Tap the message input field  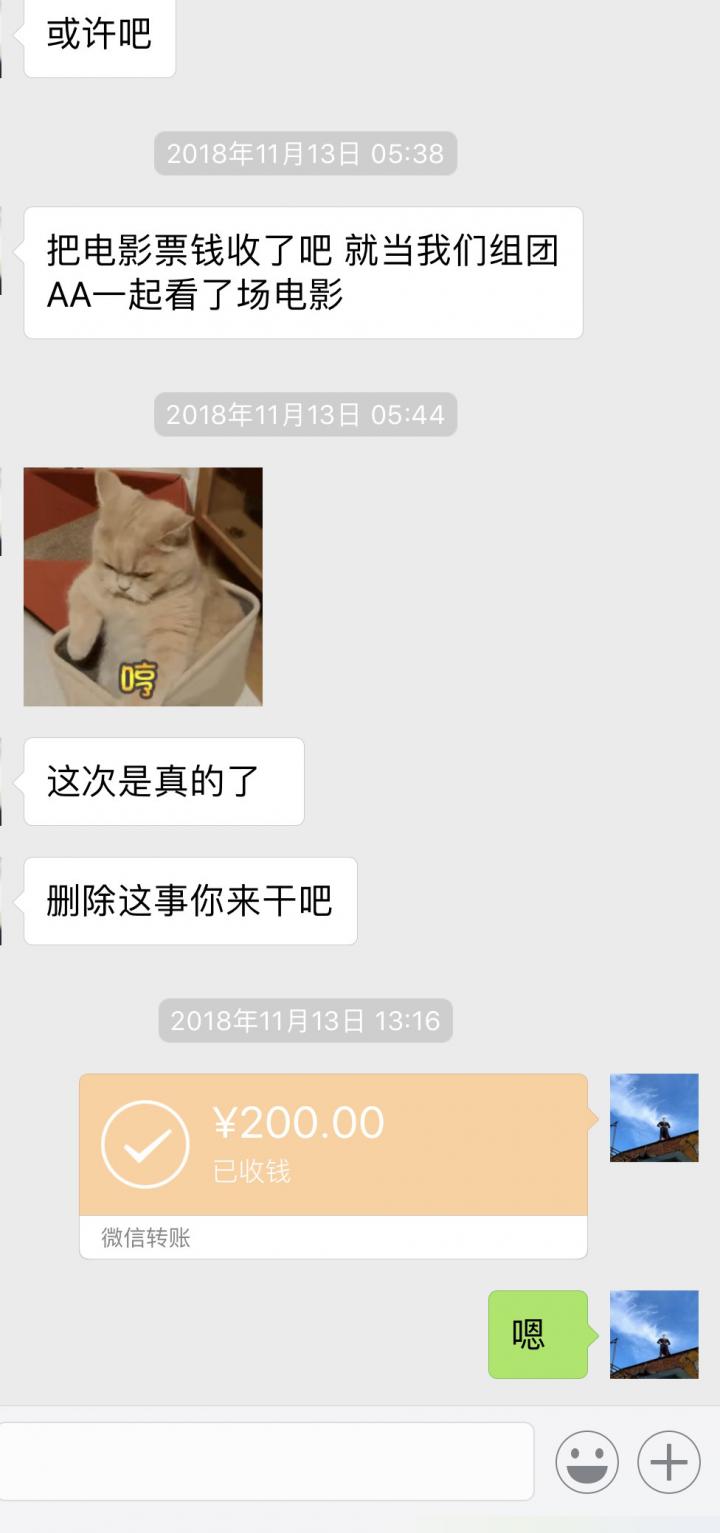(266, 1461)
